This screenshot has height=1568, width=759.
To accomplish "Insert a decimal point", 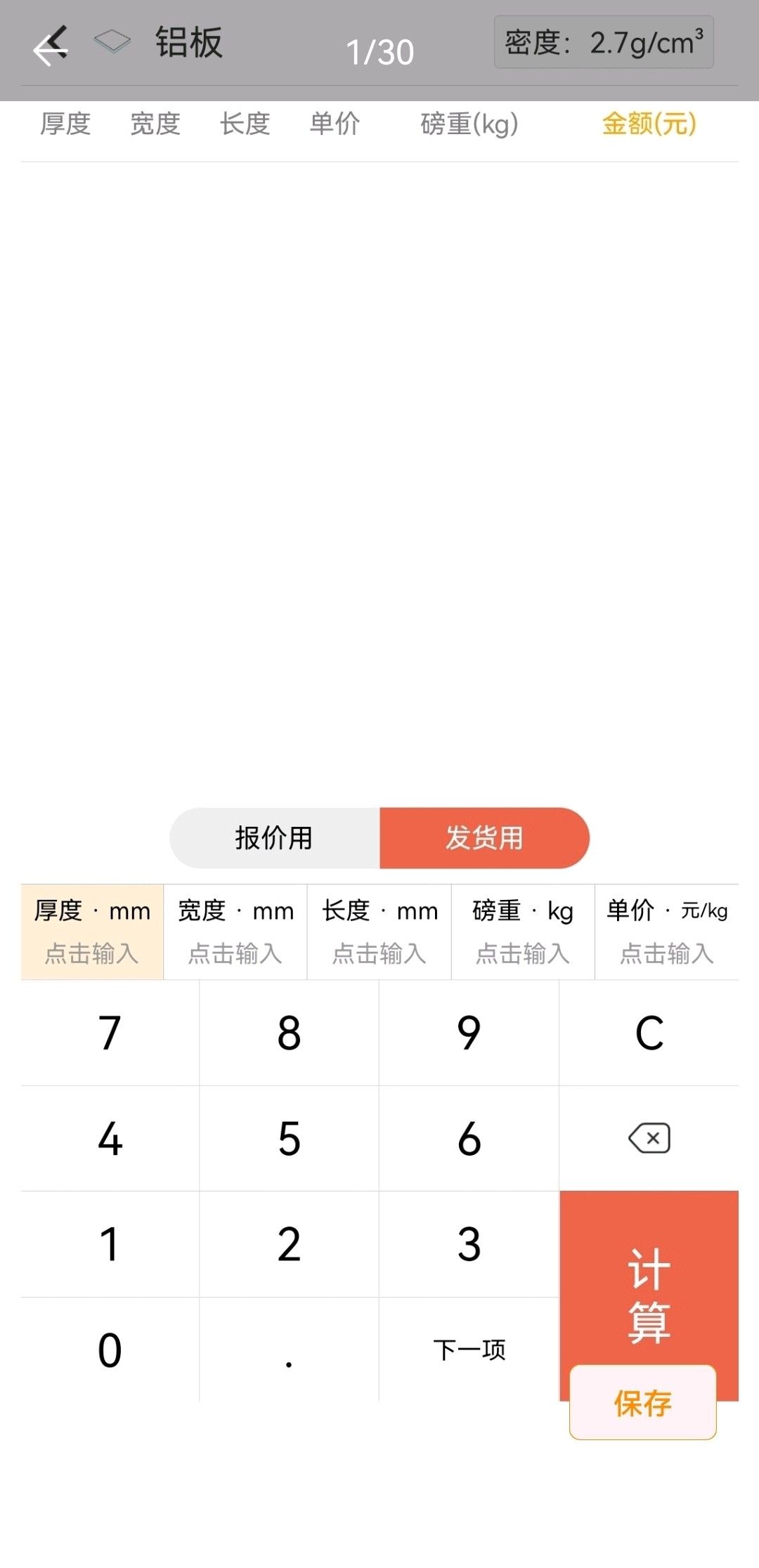I will click(289, 1350).
